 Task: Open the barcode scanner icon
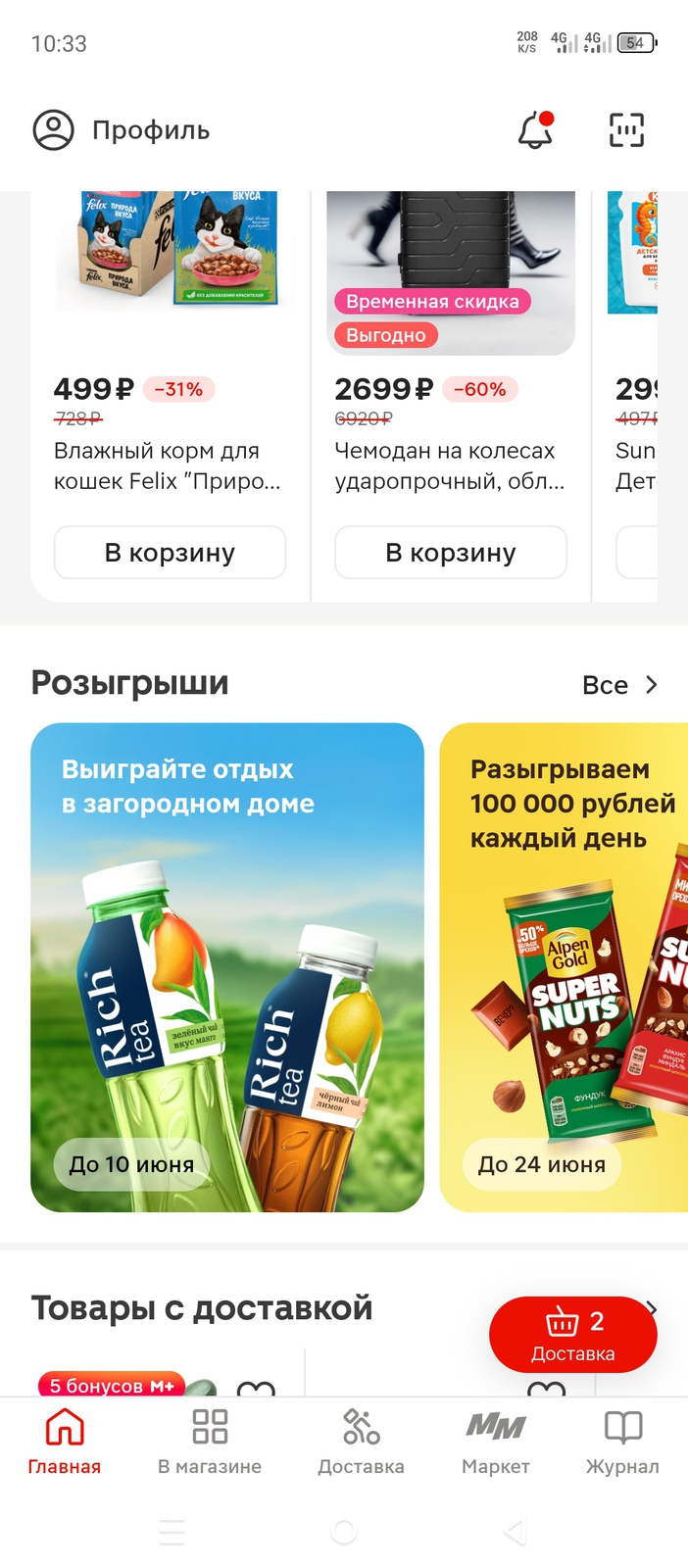[626, 130]
